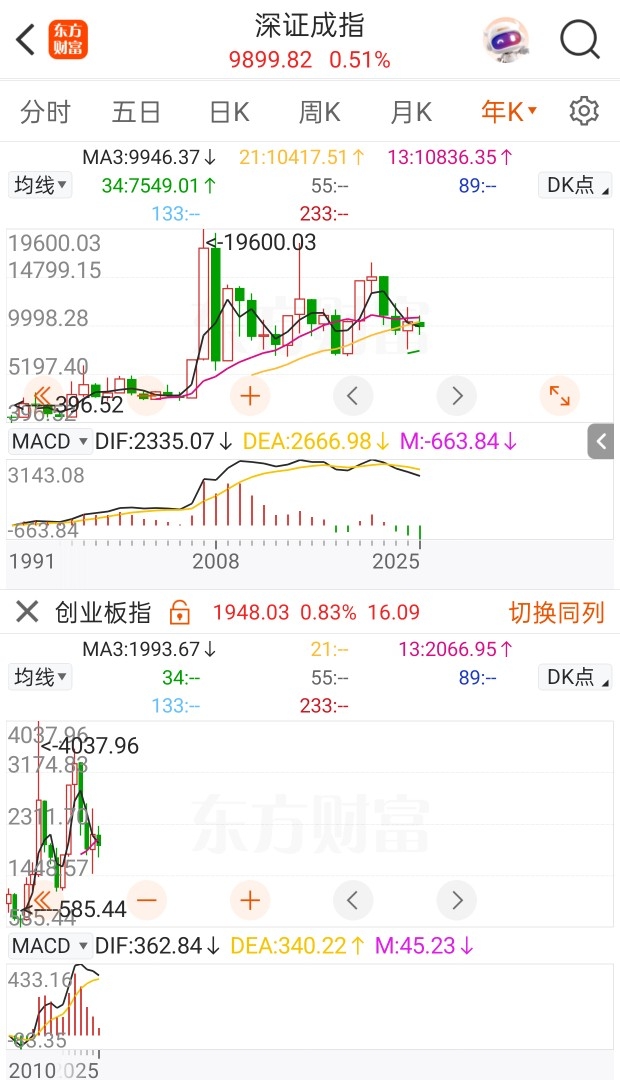
Task: Open the MACD indicator dropdown under 深证成指
Action: (50, 442)
